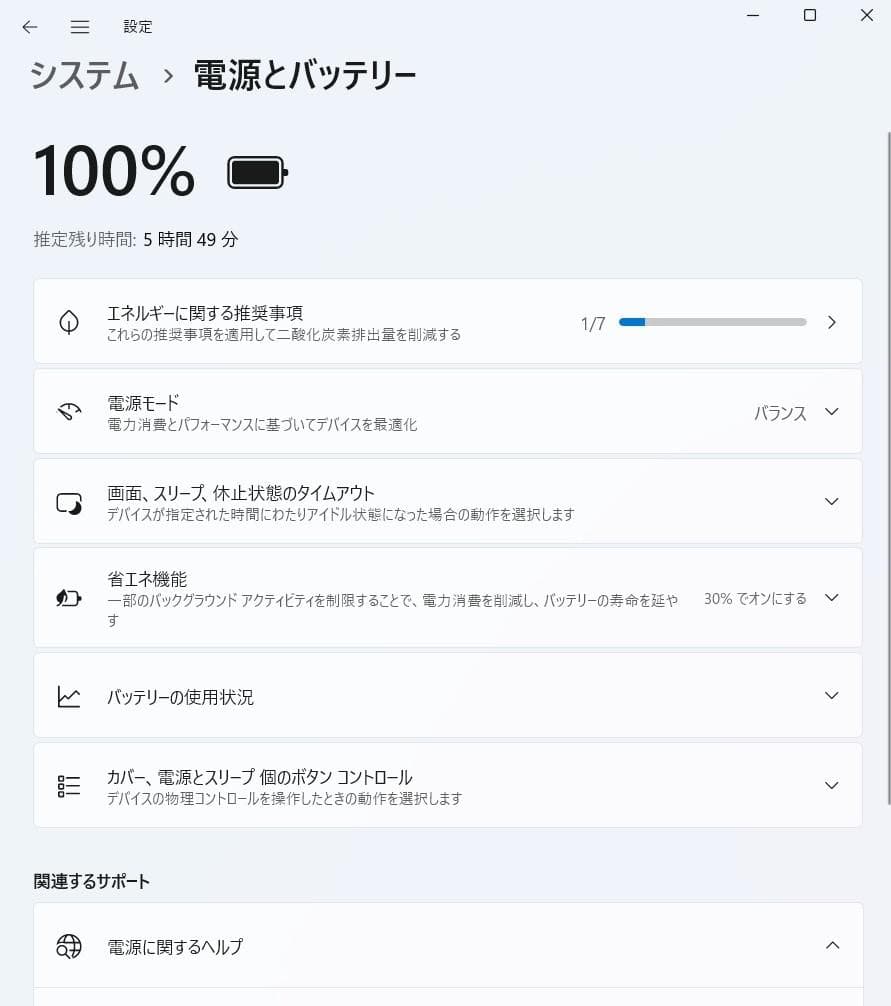The height and width of the screenshot is (1006, 891).
Task: Collapse the 電源に関するヘルプ section
Action: [x=831, y=944]
